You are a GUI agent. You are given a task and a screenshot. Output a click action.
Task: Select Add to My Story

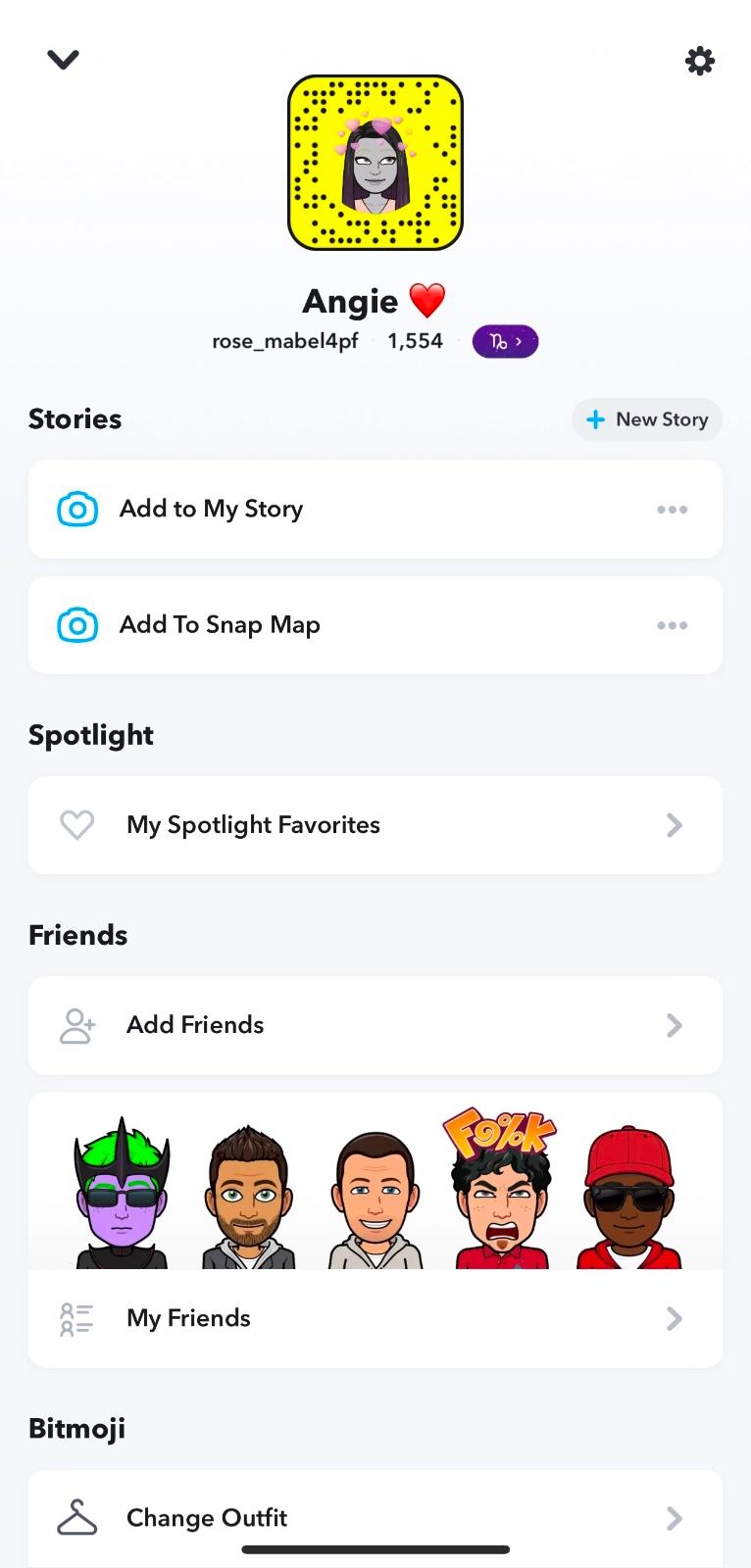coord(211,510)
